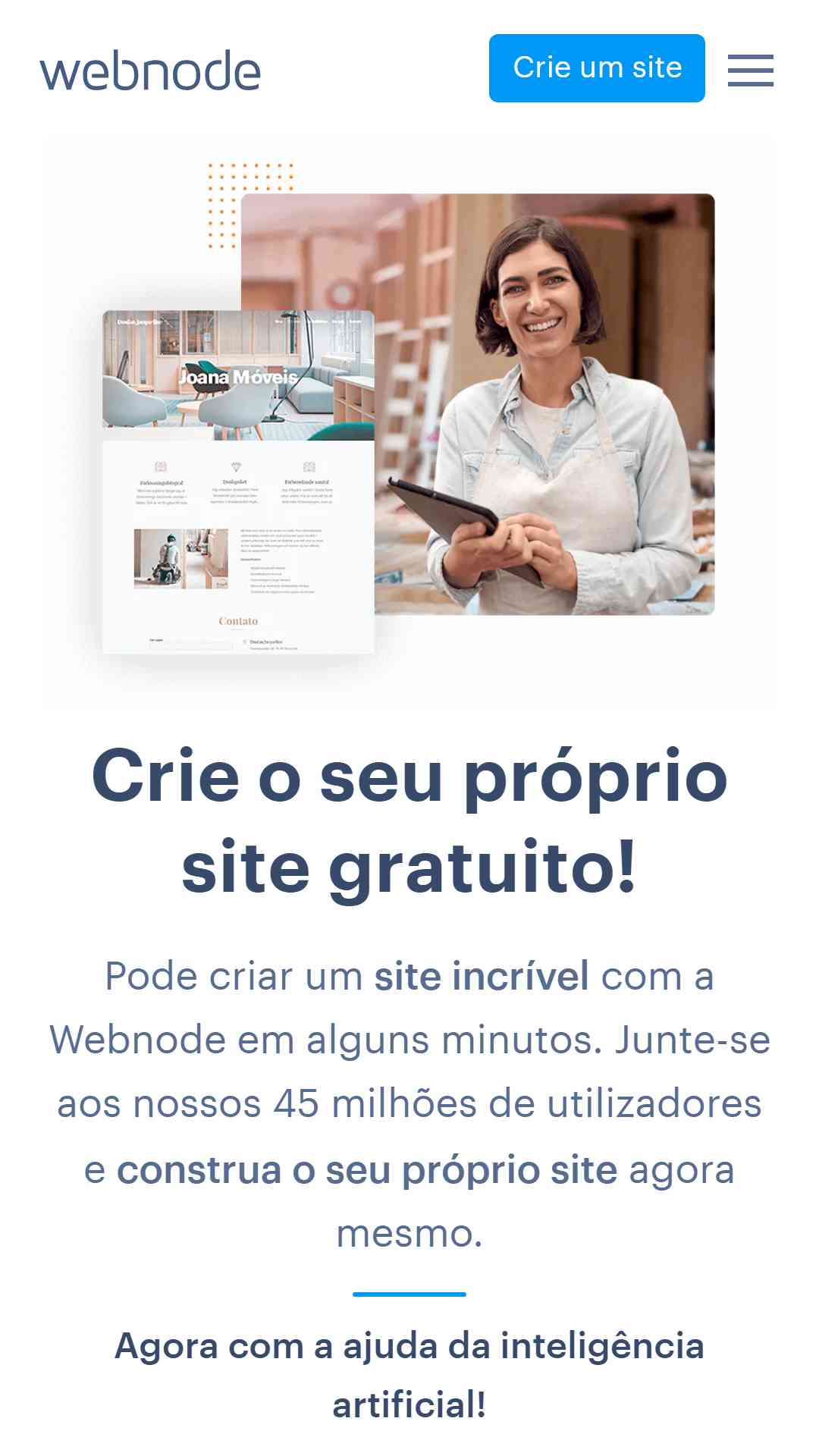The image size is (819, 1456).
Task: Go to the Webnode home logo link
Action: coord(150,71)
